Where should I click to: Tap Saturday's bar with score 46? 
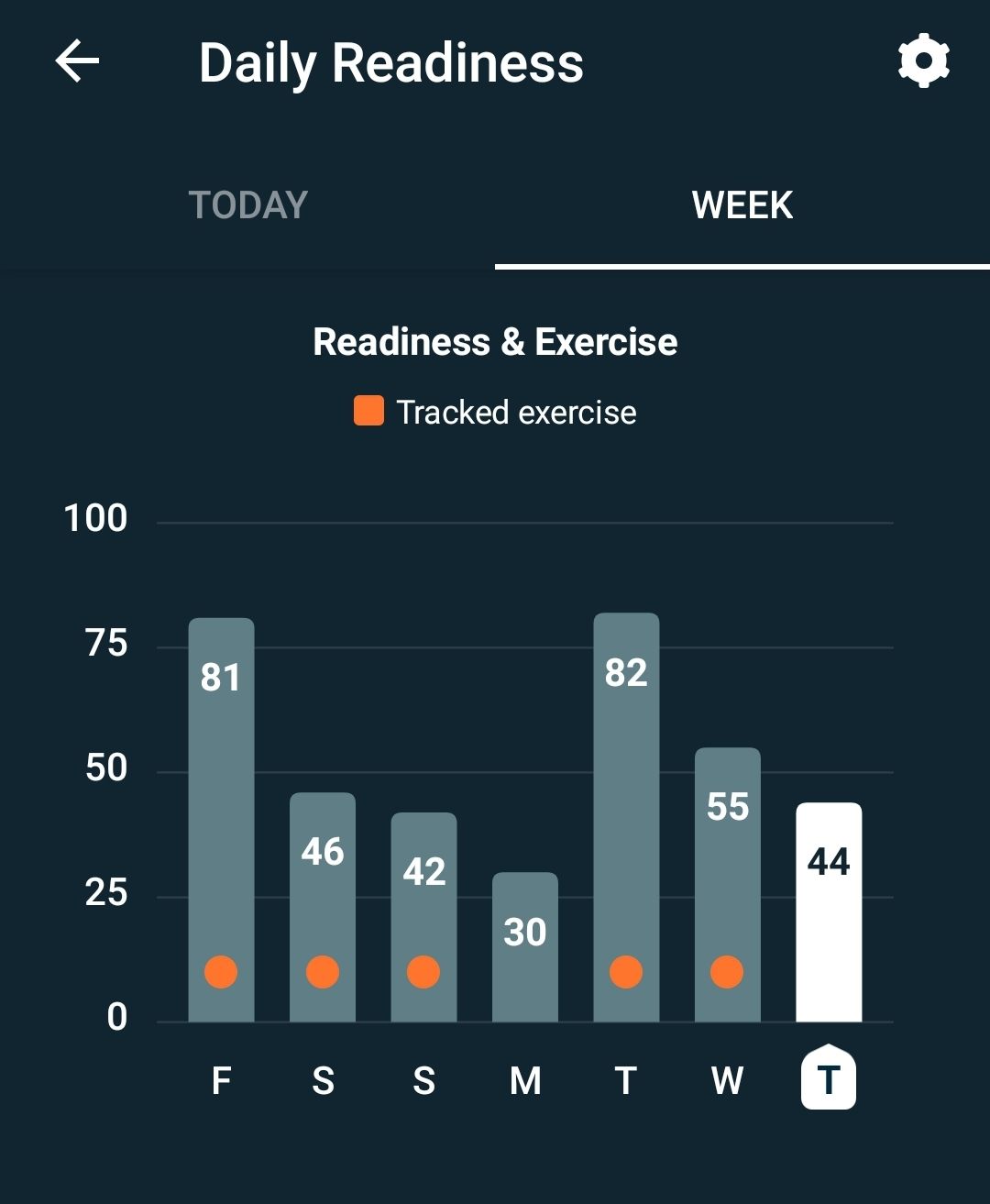pyautogui.click(x=322, y=903)
